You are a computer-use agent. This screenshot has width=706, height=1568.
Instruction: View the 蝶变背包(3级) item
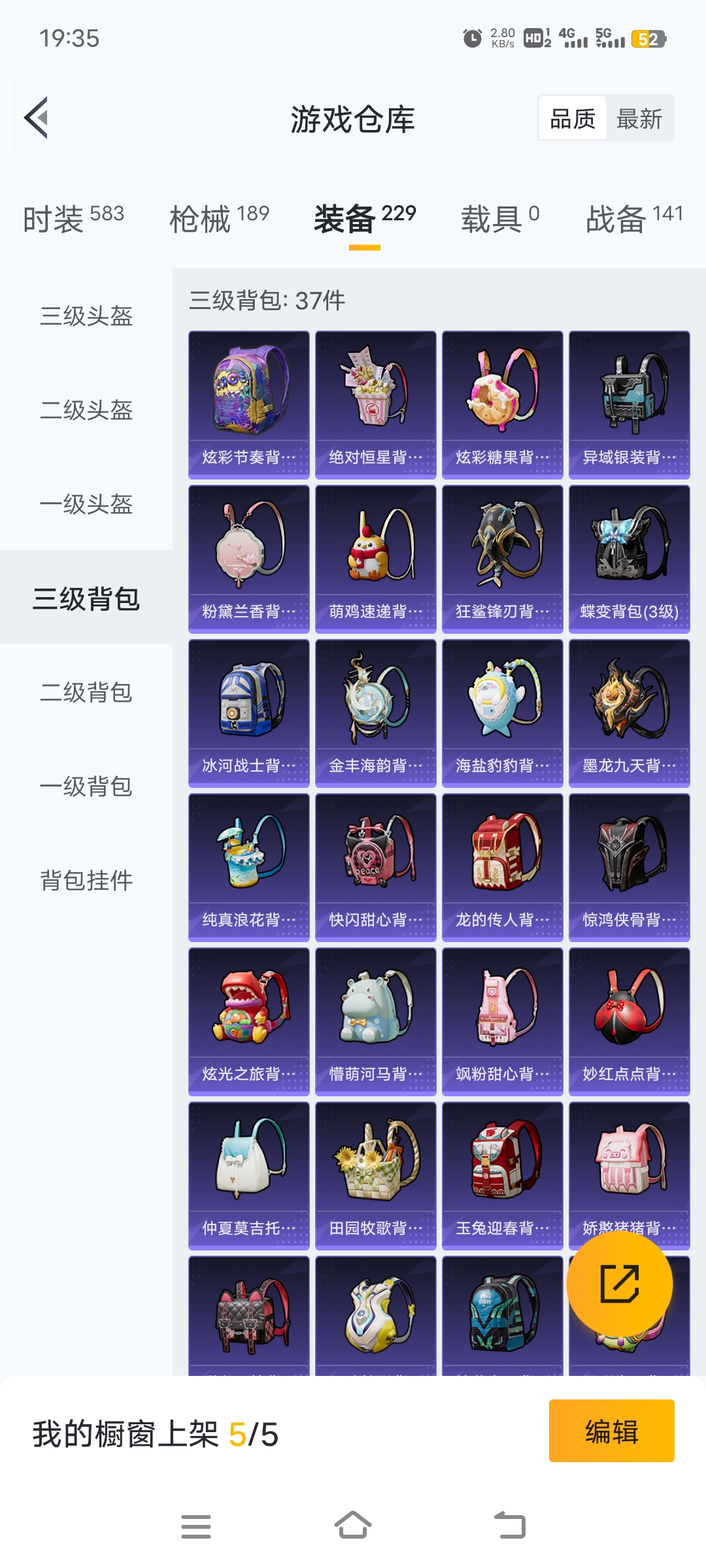click(630, 559)
